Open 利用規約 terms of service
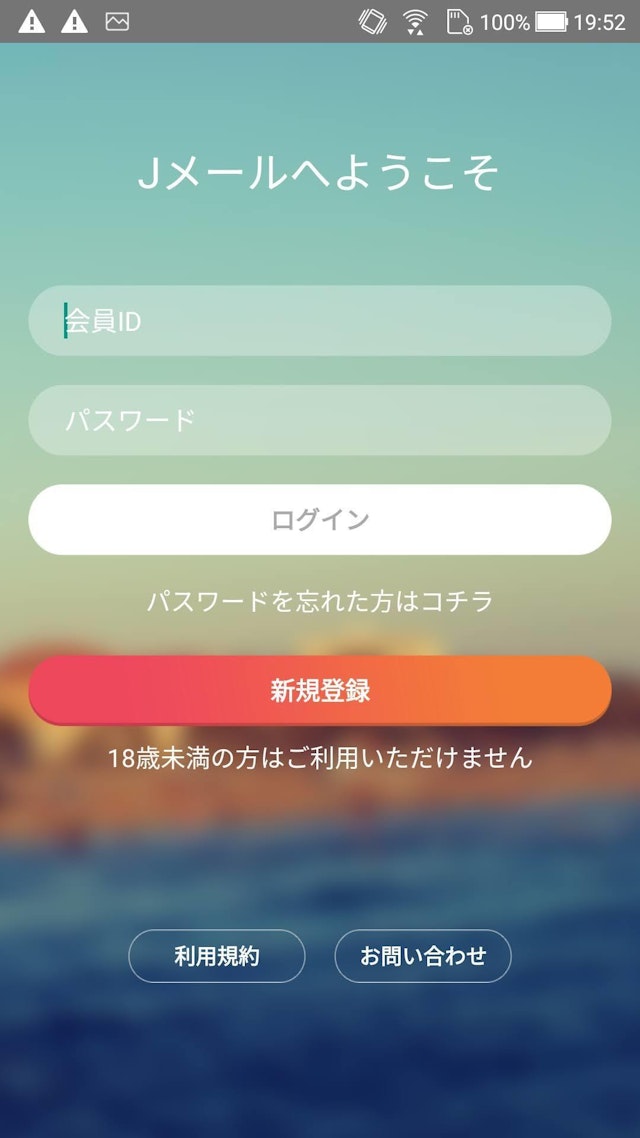Image resolution: width=640 pixels, height=1138 pixels. coord(217,956)
